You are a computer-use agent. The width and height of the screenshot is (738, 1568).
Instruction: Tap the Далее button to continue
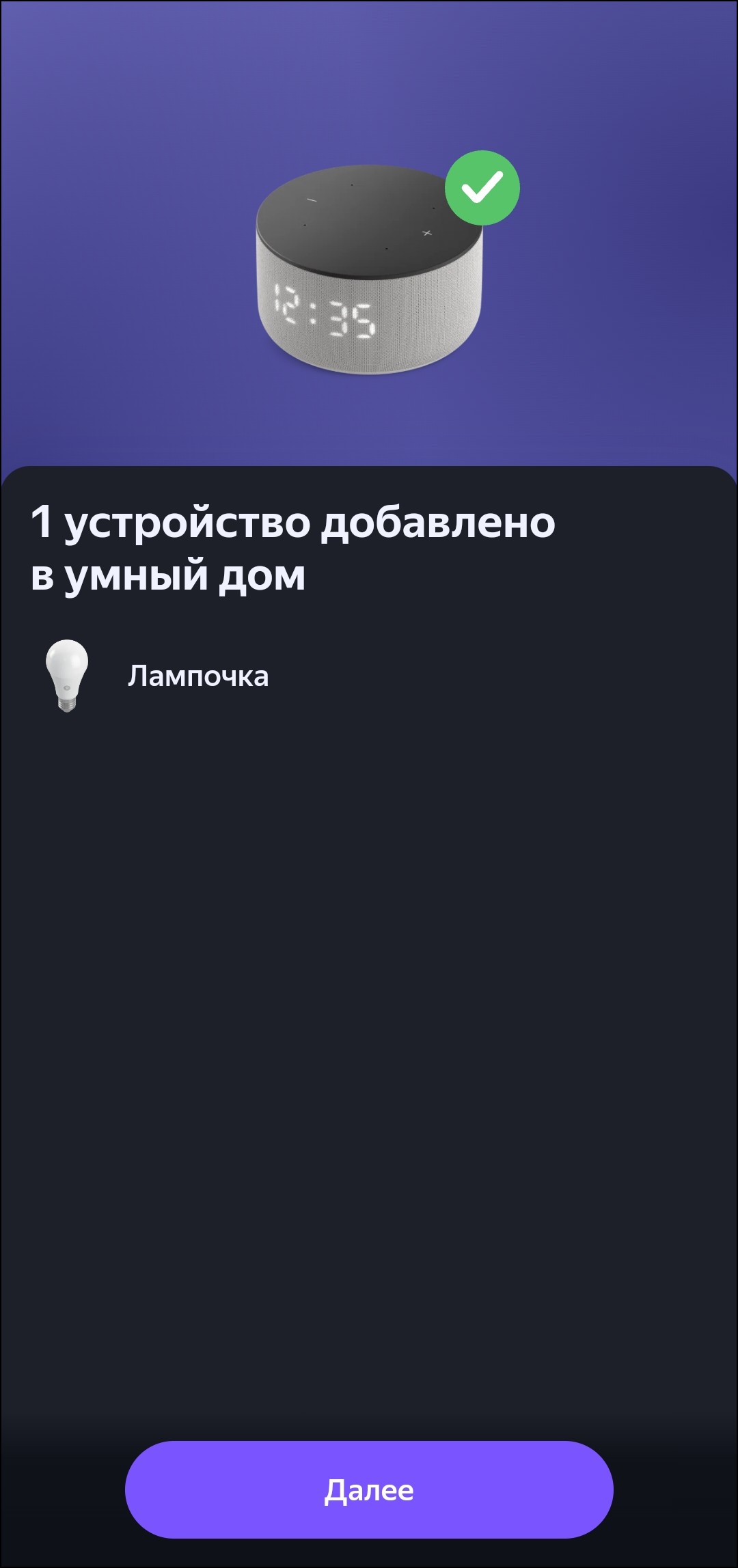pos(369,1489)
